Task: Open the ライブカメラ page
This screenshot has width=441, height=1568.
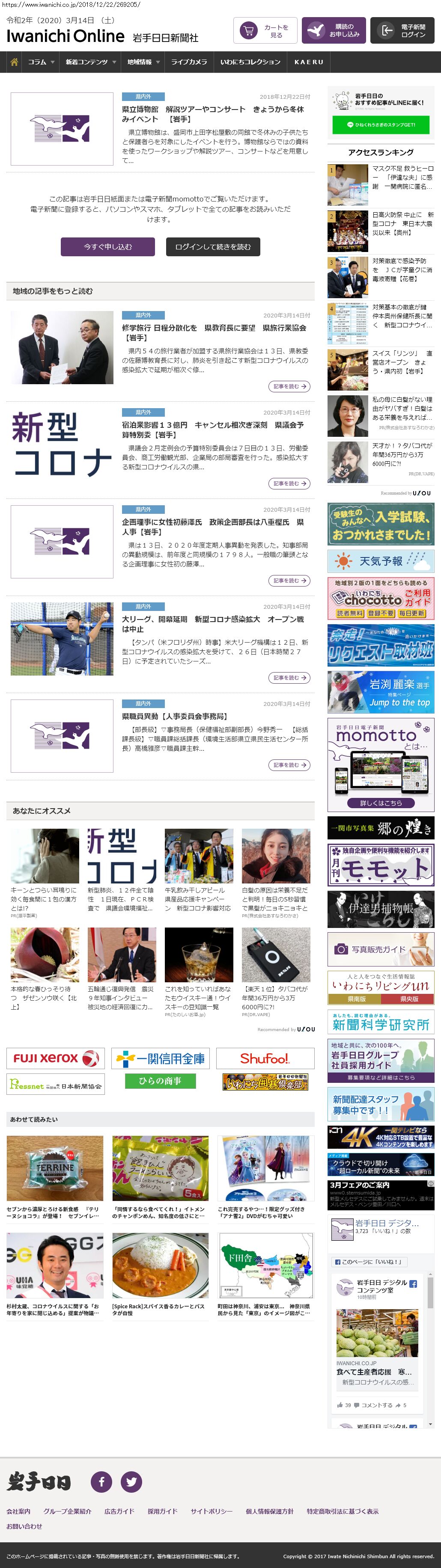Action: click(189, 62)
